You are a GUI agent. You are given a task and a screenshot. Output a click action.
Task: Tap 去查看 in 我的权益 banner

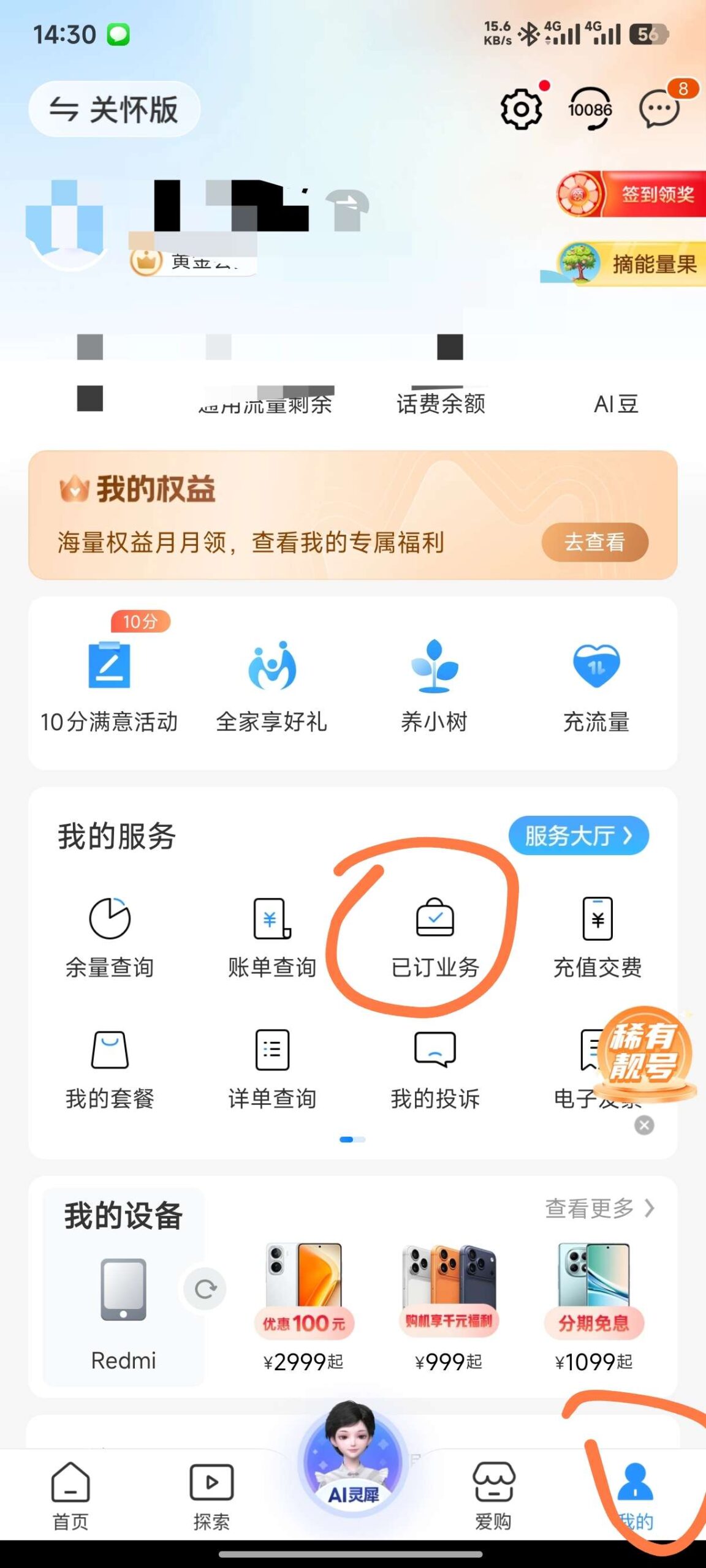click(594, 542)
